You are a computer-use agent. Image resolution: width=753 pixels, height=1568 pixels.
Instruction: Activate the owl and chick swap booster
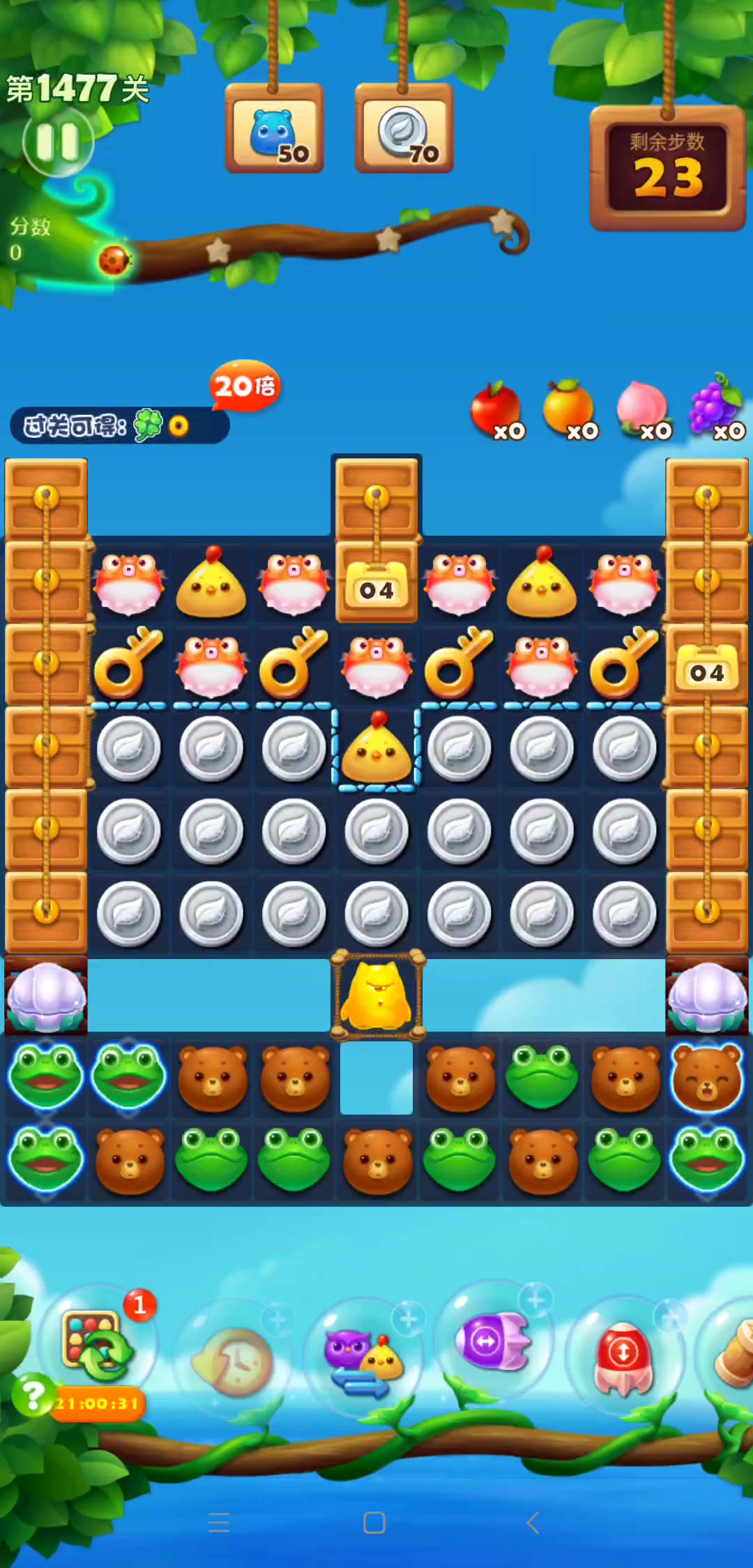coord(363,1362)
